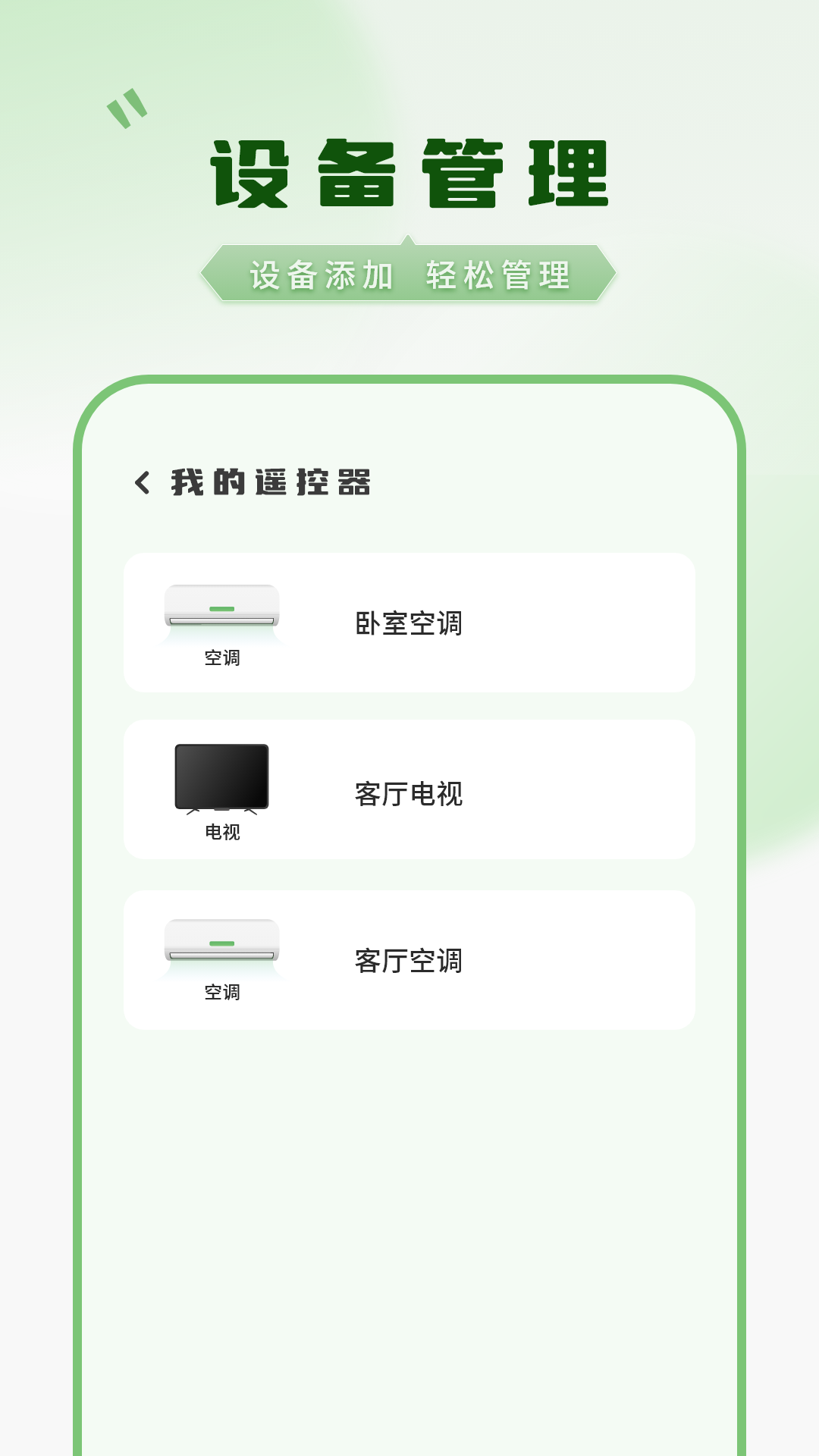819x1456 pixels.
Task: Click the 电视 label under the TV image
Action: point(221,833)
